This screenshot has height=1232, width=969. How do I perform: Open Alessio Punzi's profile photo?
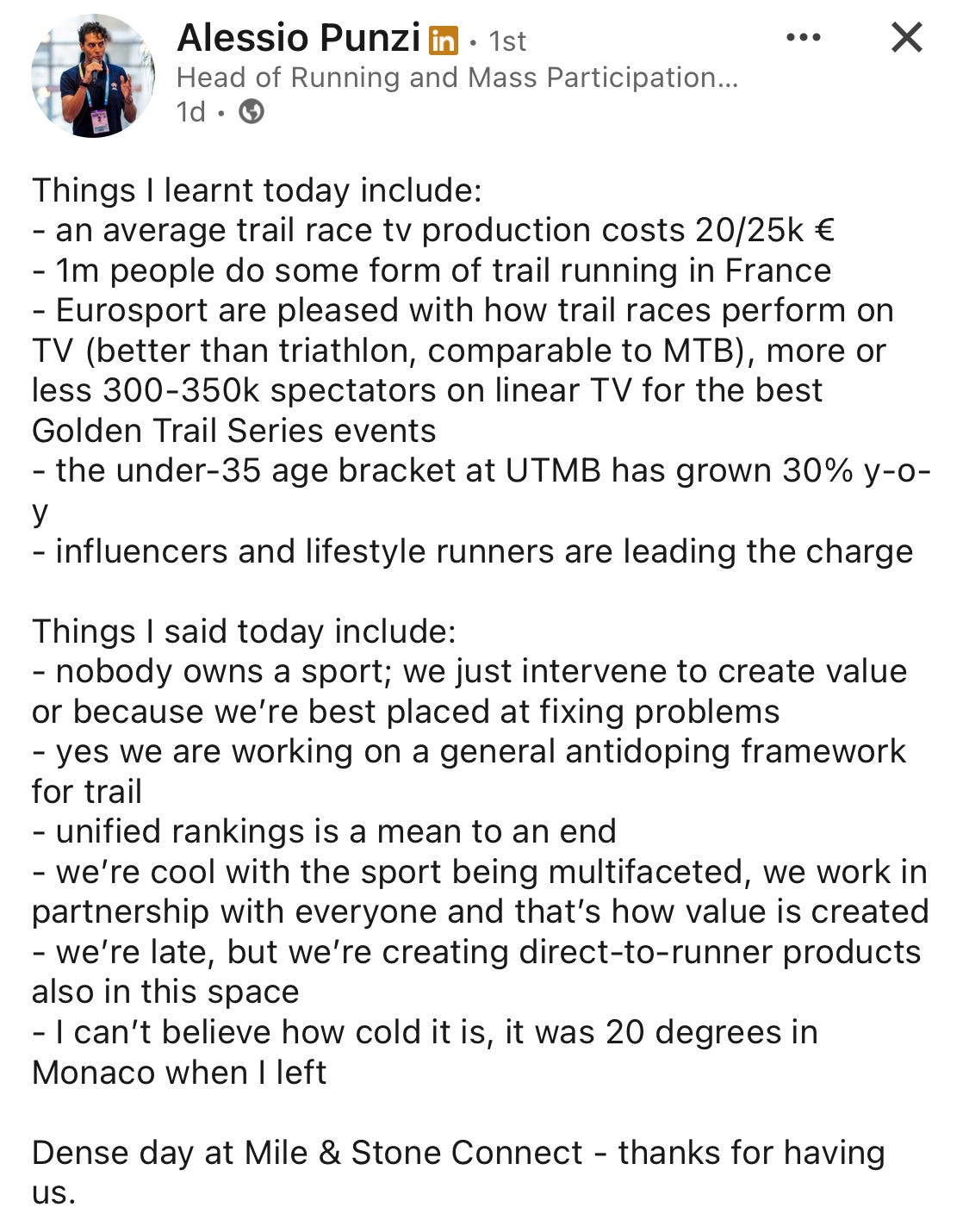[x=93, y=76]
